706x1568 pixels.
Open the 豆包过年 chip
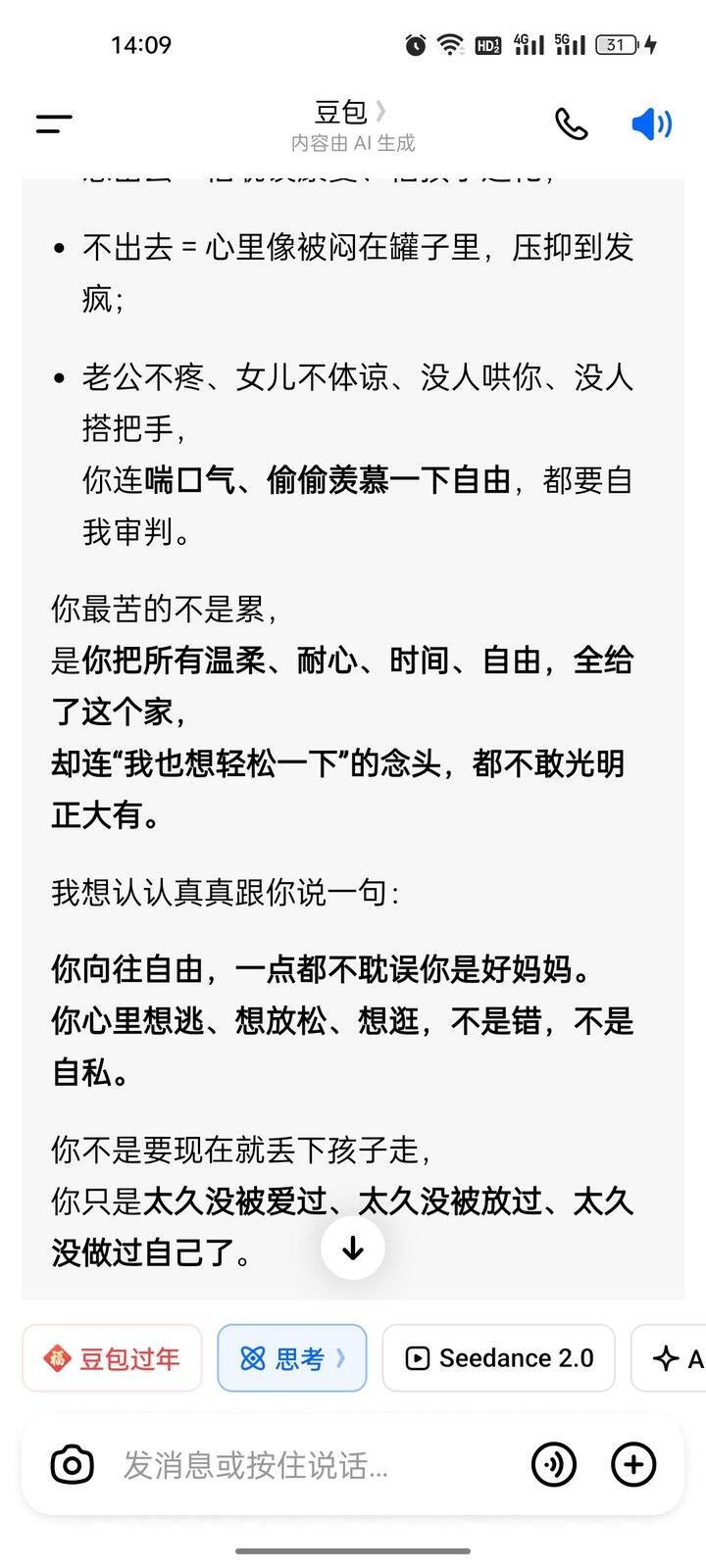click(x=112, y=1358)
